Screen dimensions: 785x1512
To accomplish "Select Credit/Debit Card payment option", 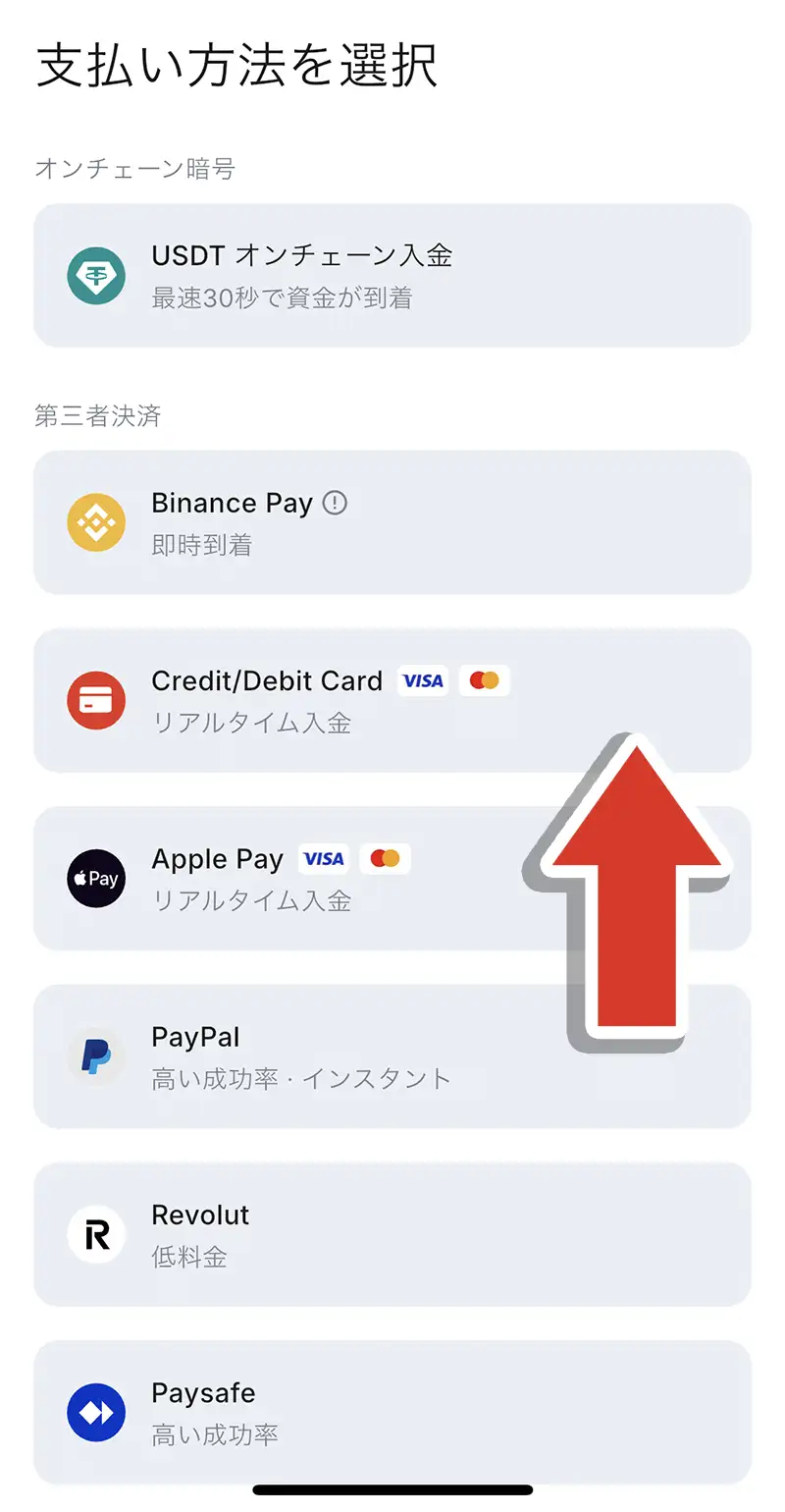I will pyautogui.click(x=294, y=700).
